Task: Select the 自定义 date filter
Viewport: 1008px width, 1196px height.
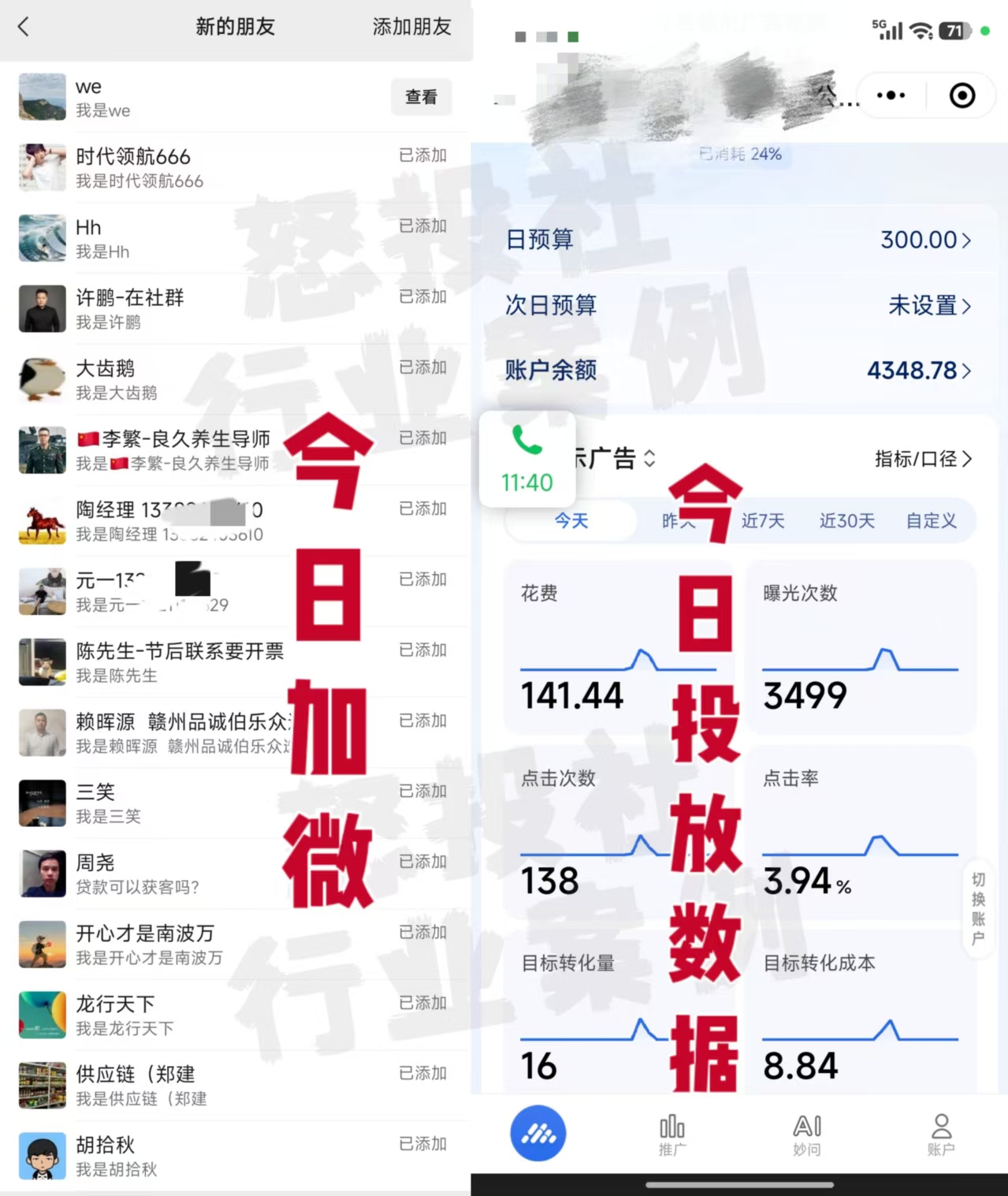Action: point(931,520)
